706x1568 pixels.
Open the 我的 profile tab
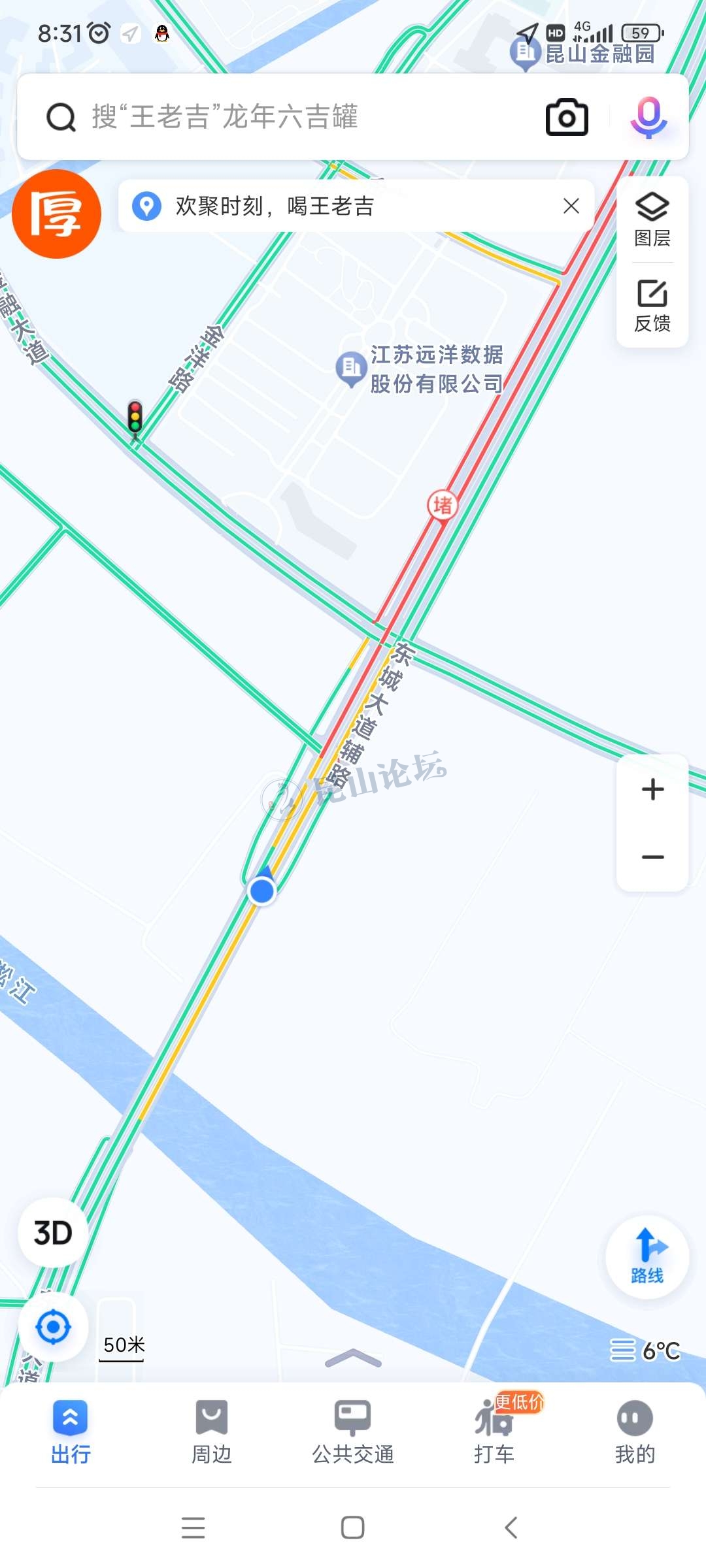(x=635, y=1431)
